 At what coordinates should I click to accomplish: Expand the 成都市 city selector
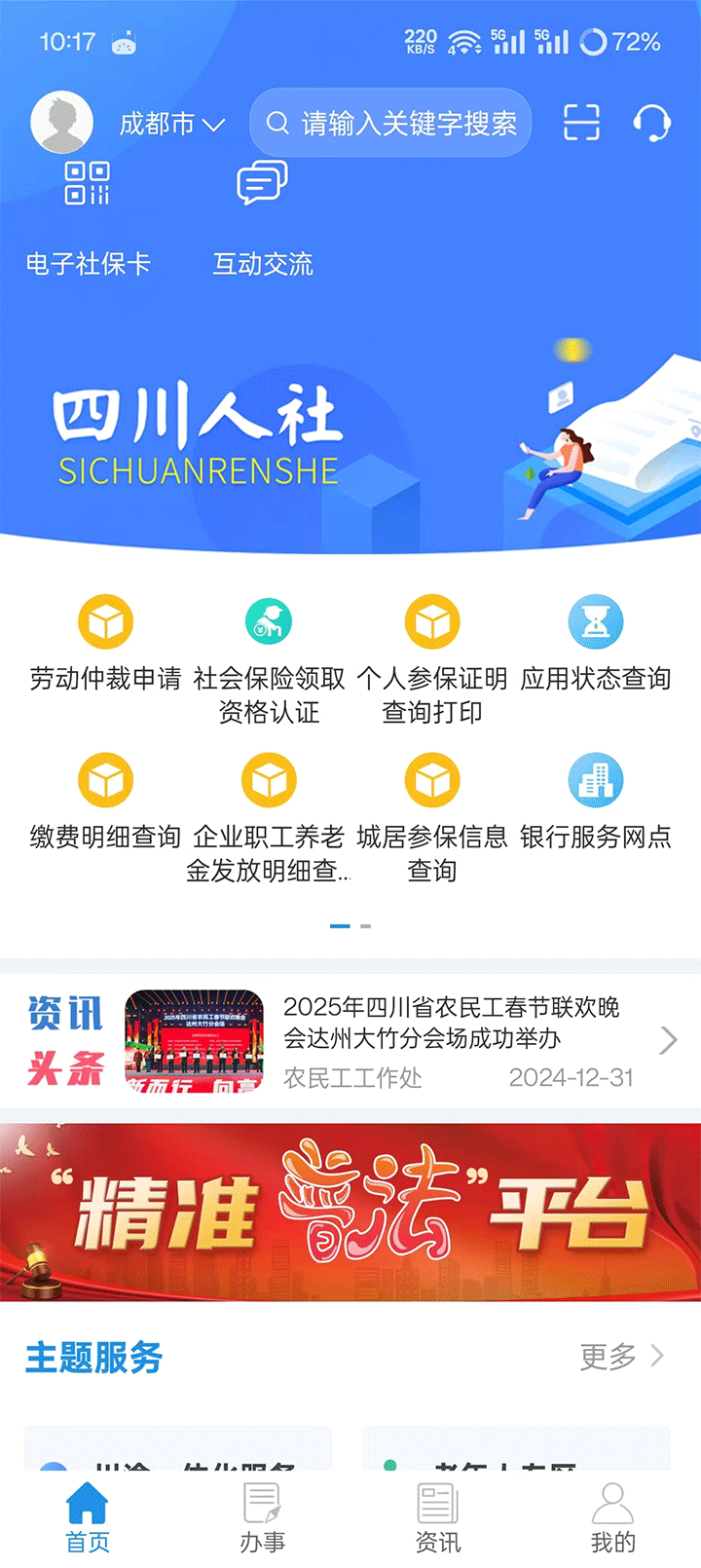click(171, 124)
